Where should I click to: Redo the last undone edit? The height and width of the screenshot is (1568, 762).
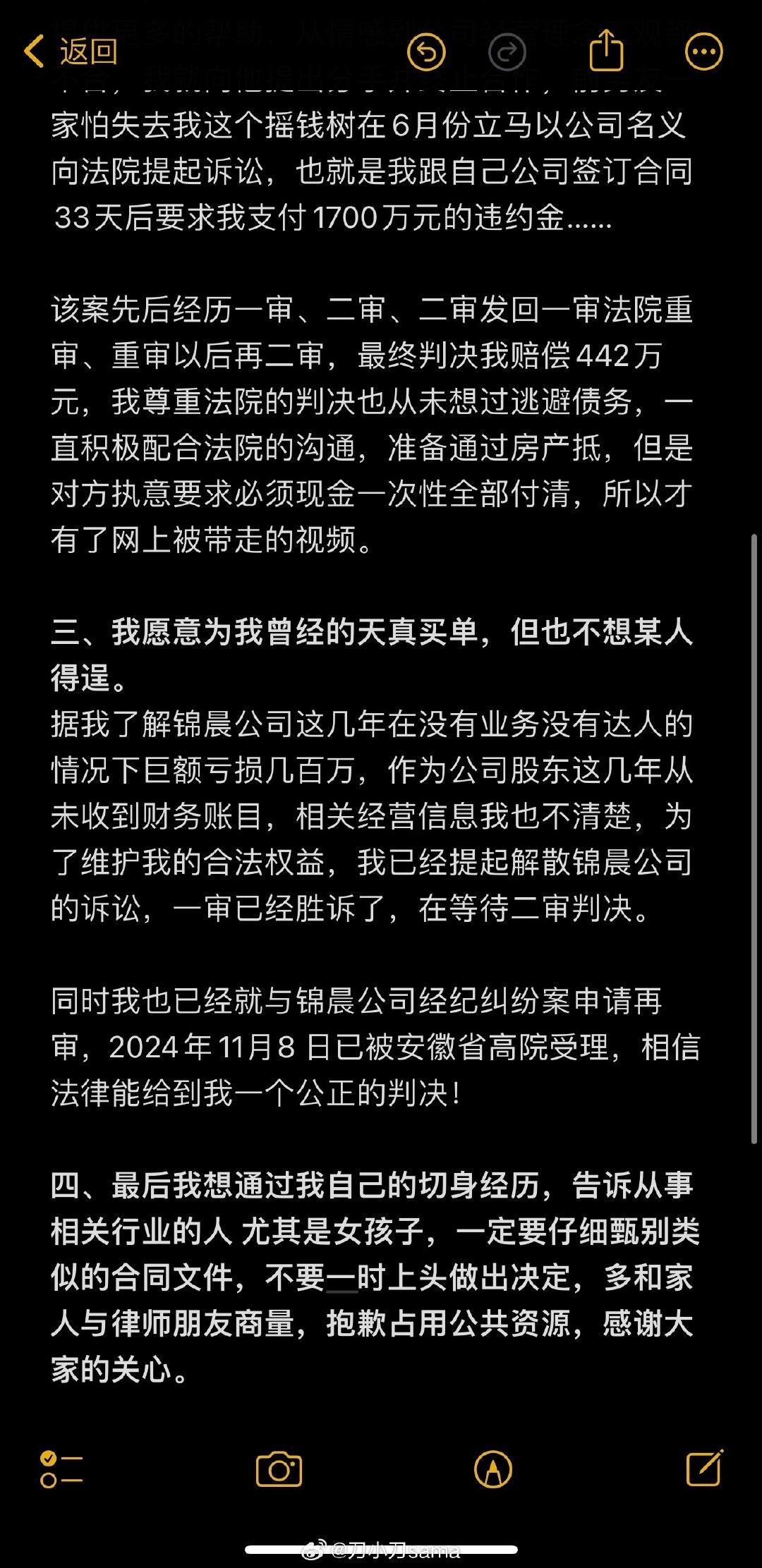[x=507, y=51]
